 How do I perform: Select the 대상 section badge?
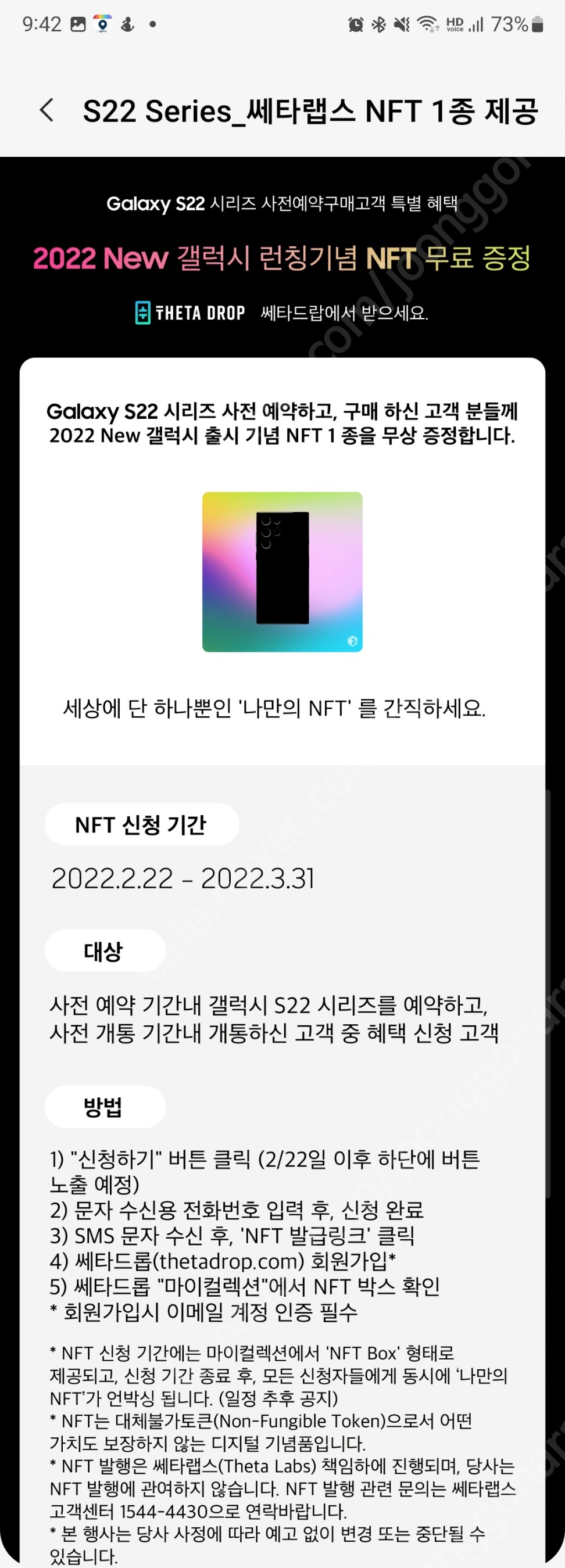pos(104,949)
